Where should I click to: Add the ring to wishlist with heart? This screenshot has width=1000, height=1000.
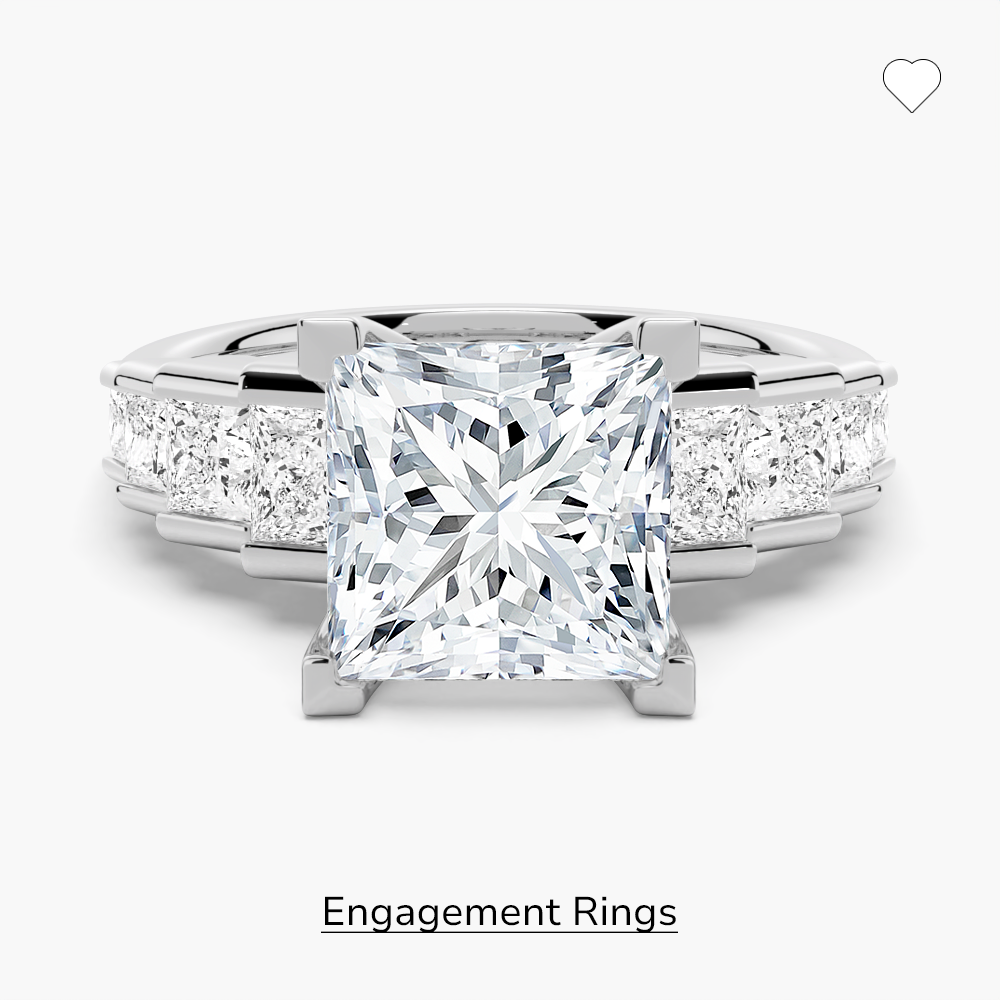click(911, 85)
